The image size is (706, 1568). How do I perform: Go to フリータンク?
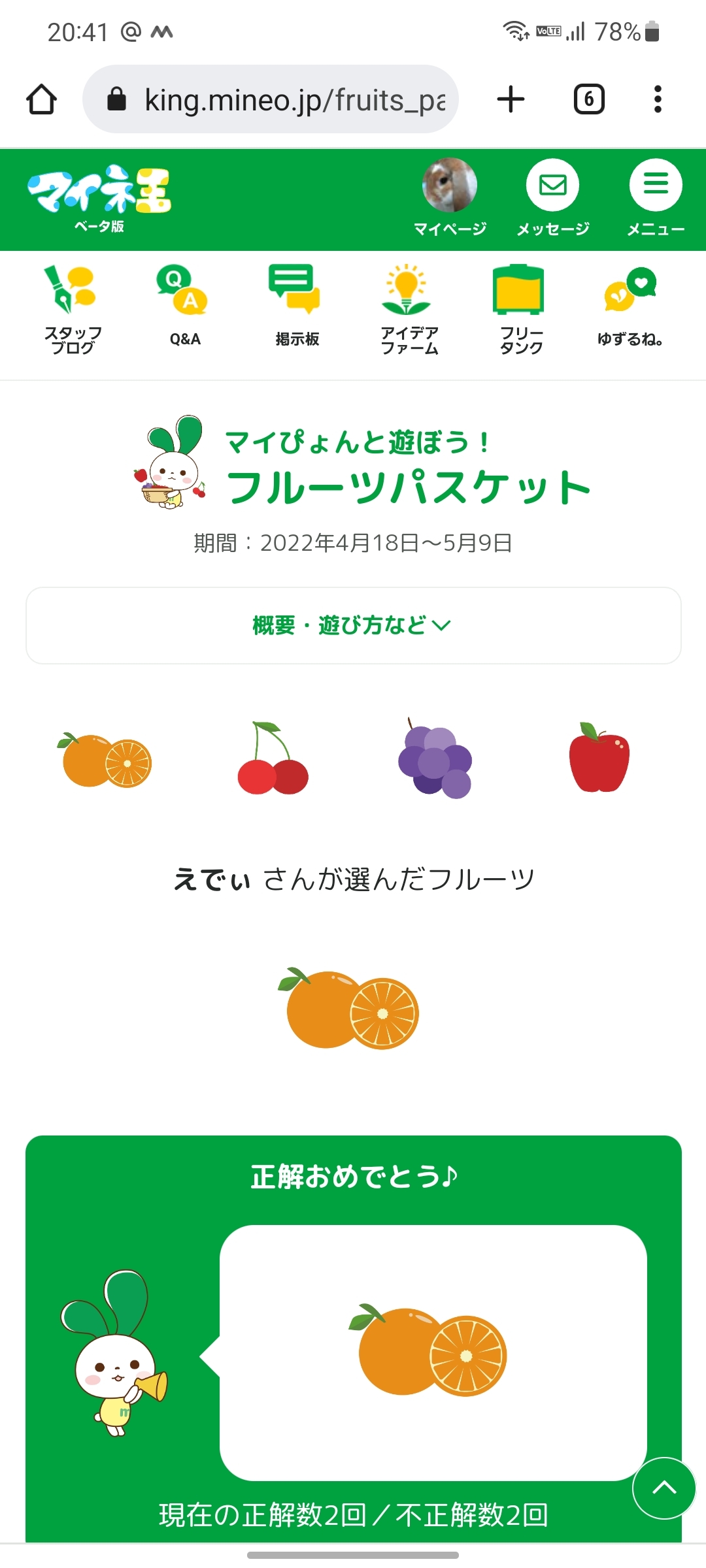coord(520,310)
